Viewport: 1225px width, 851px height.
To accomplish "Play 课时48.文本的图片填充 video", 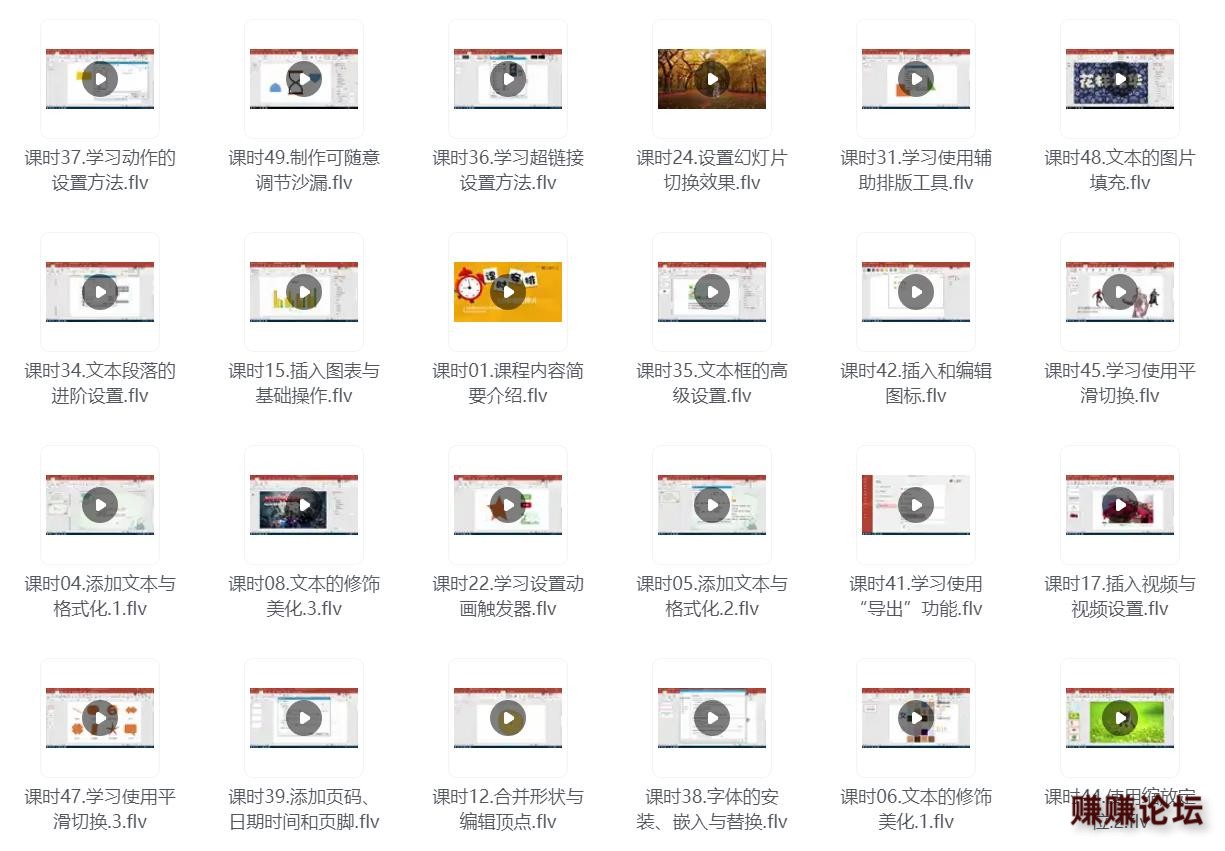I will pyautogui.click(x=1120, y=79).
